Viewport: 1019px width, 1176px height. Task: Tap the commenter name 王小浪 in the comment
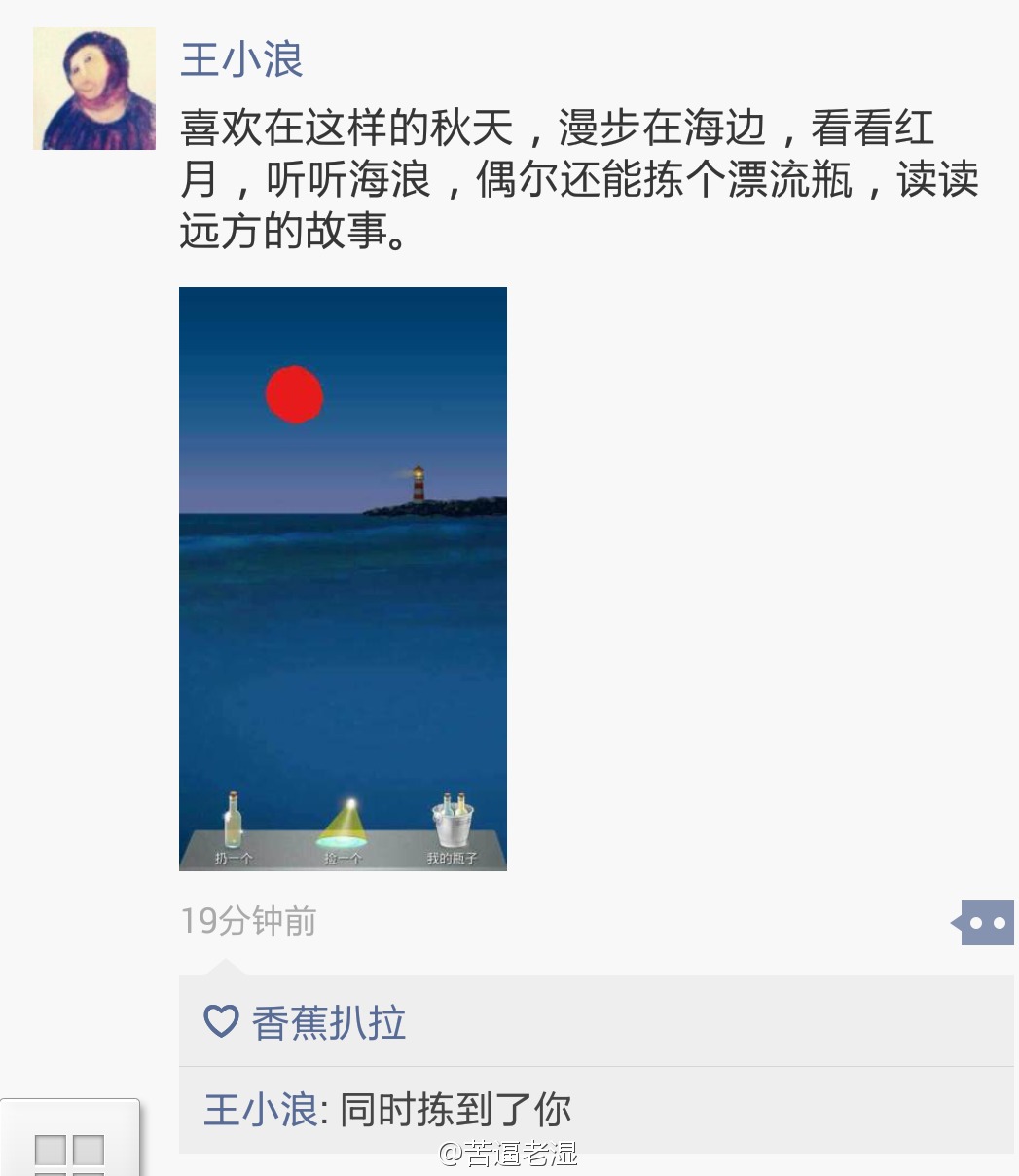(260, 1110)
